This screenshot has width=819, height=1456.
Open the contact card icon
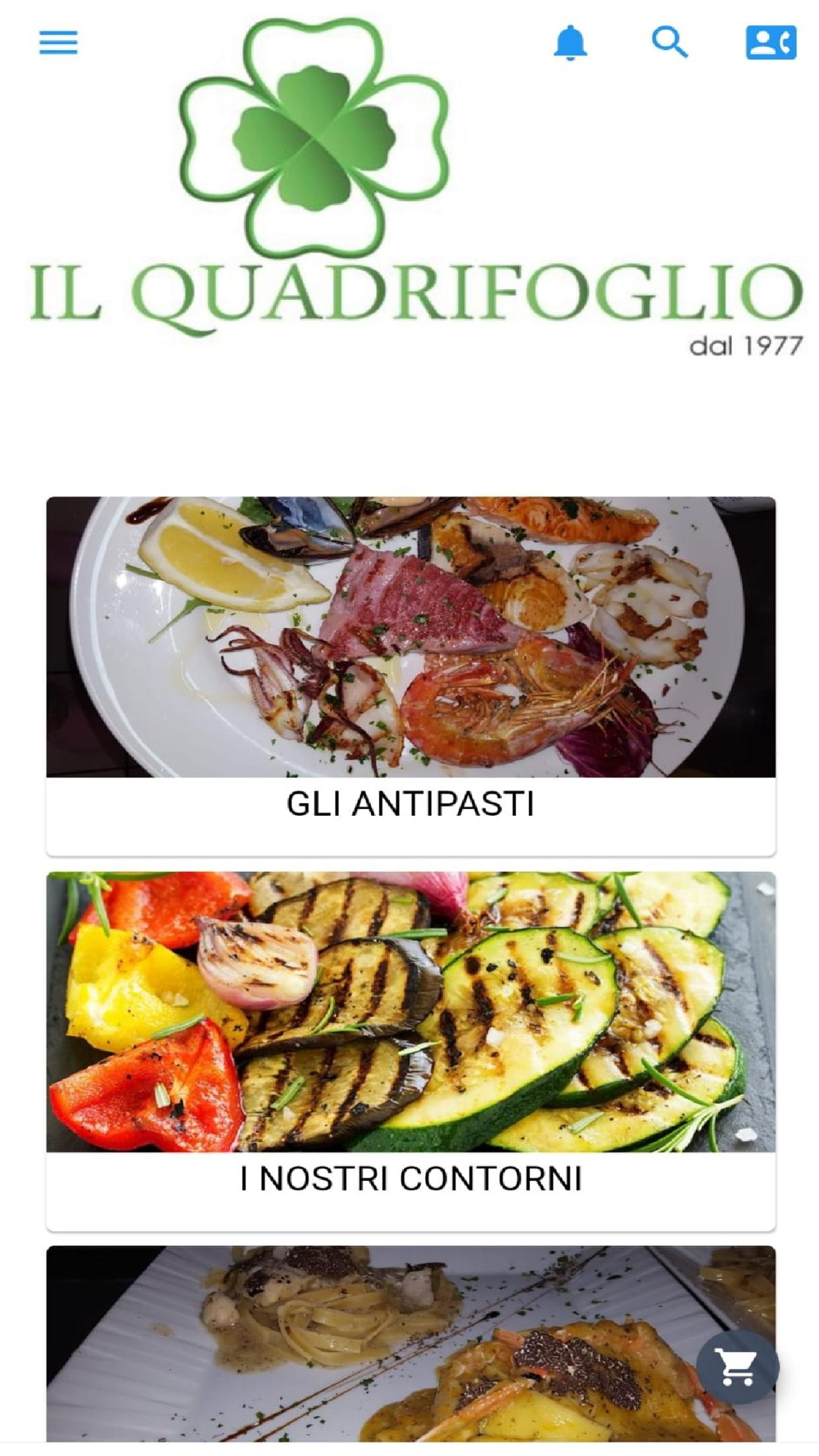coord(771,43)
